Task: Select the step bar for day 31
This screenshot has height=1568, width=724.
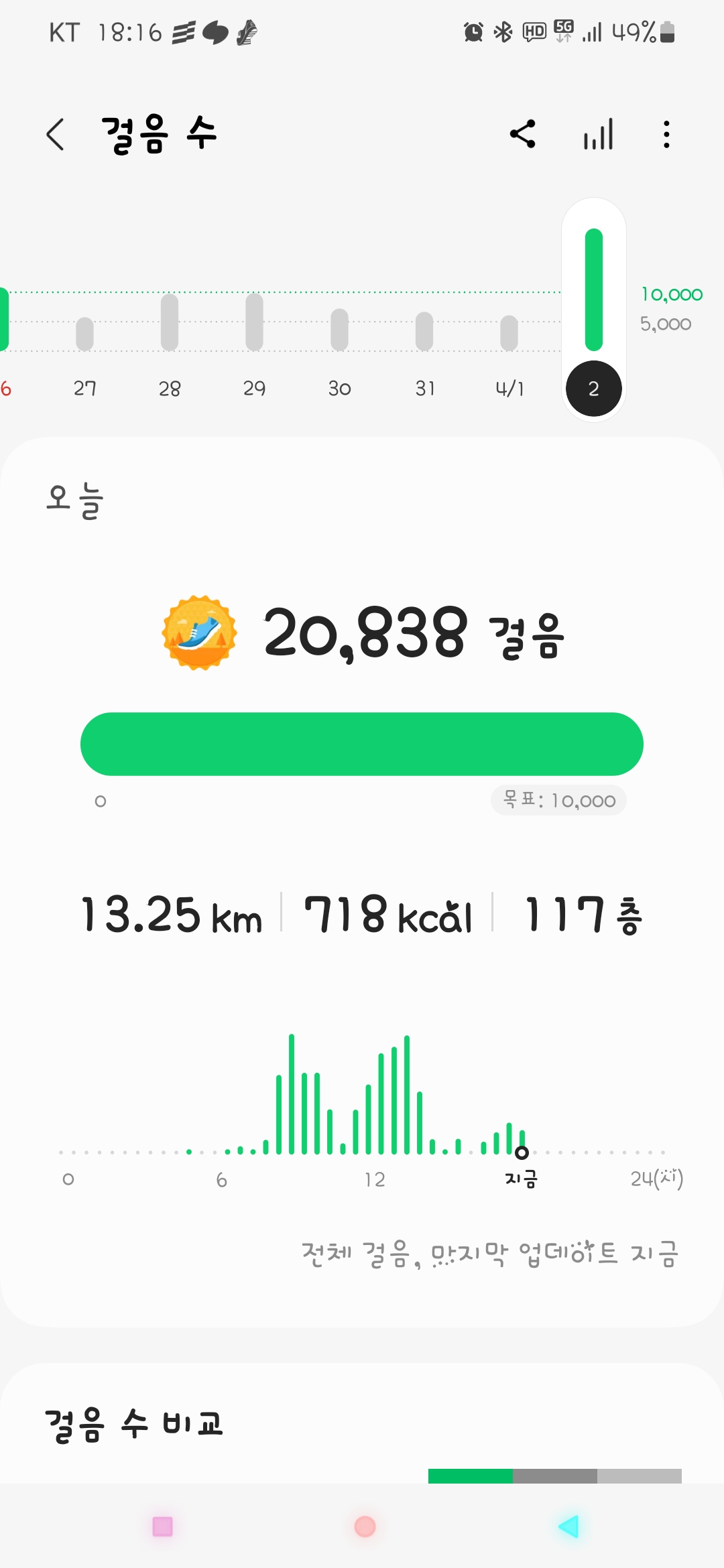Action: coord(424,331)
